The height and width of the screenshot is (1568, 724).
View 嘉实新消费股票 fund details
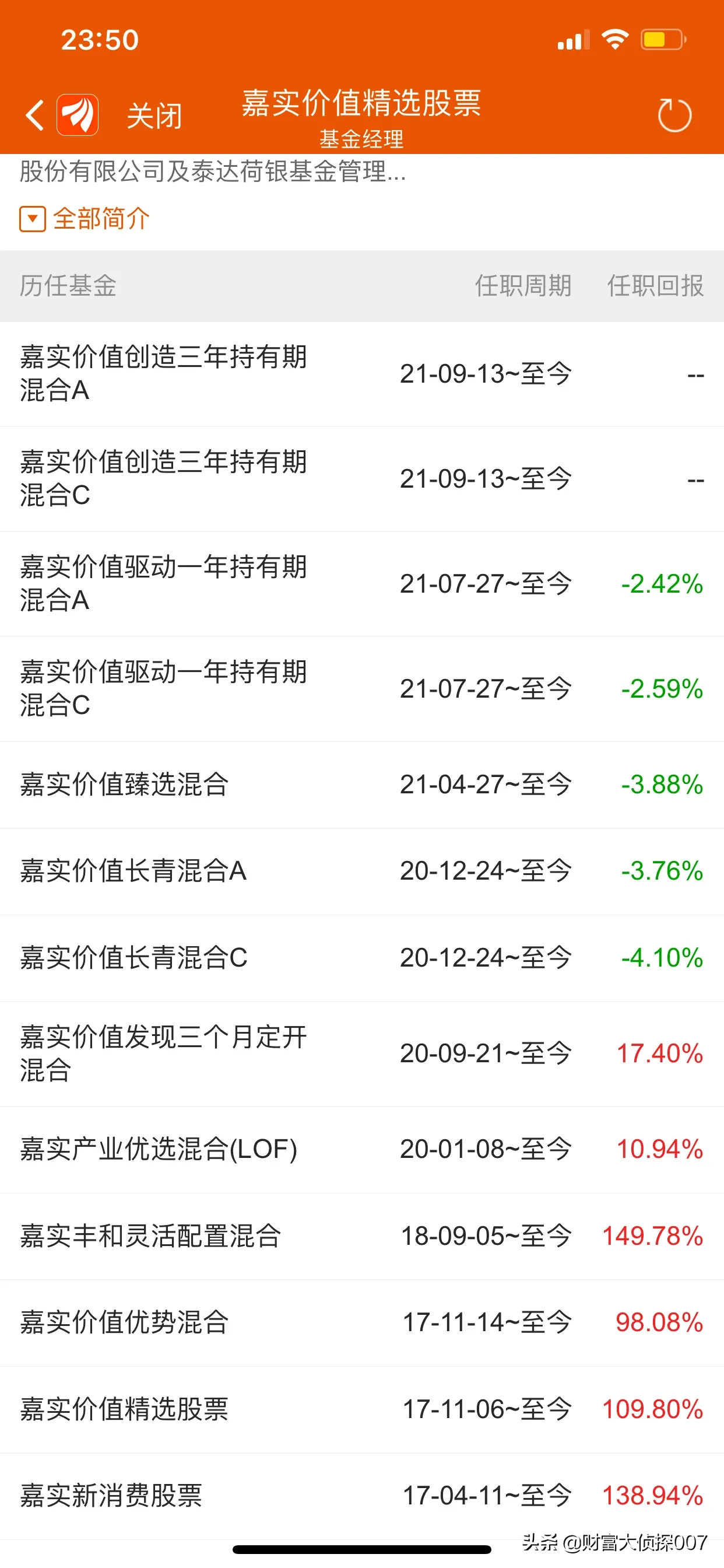(362, 1496)
